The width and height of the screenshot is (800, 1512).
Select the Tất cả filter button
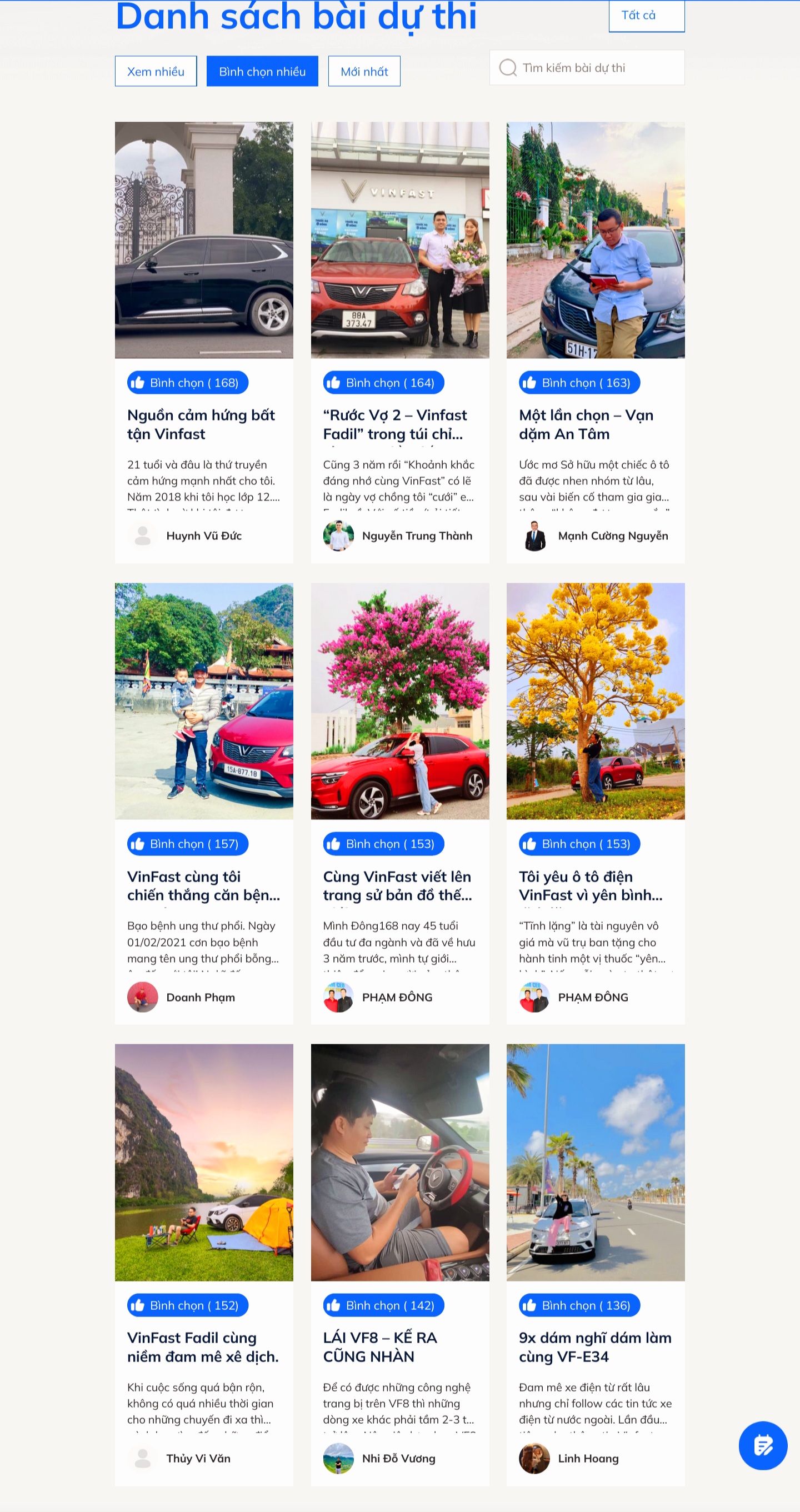pyautogui.click(x=646, y=16)
